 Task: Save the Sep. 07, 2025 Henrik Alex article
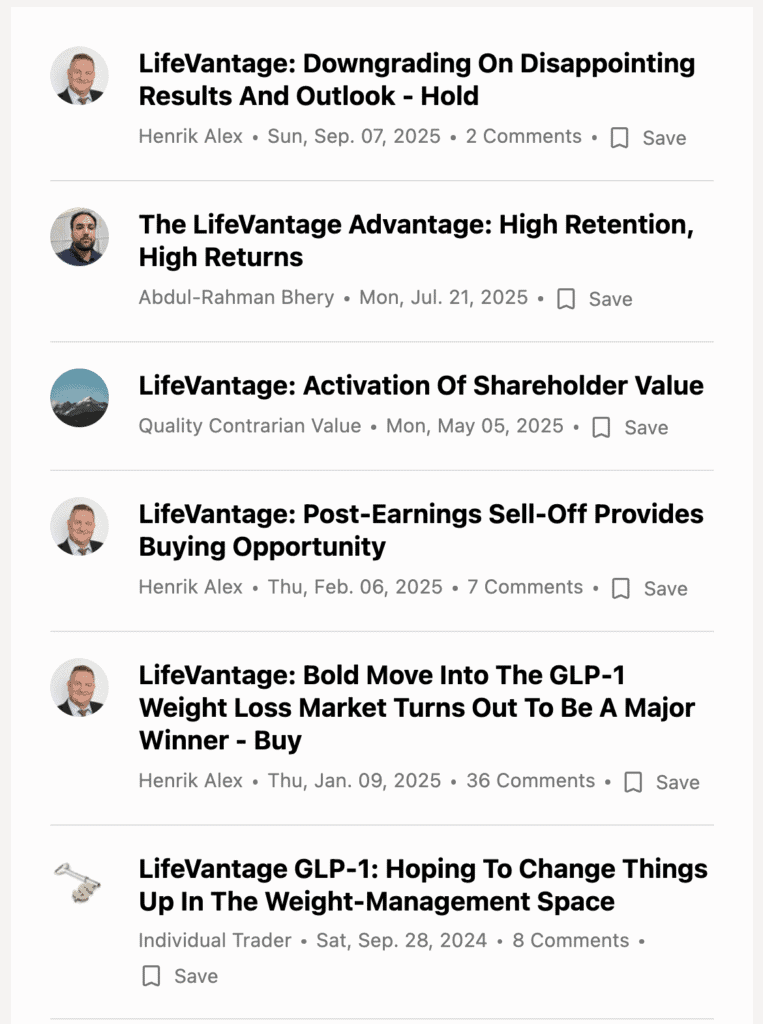click(x=648, y=138)
